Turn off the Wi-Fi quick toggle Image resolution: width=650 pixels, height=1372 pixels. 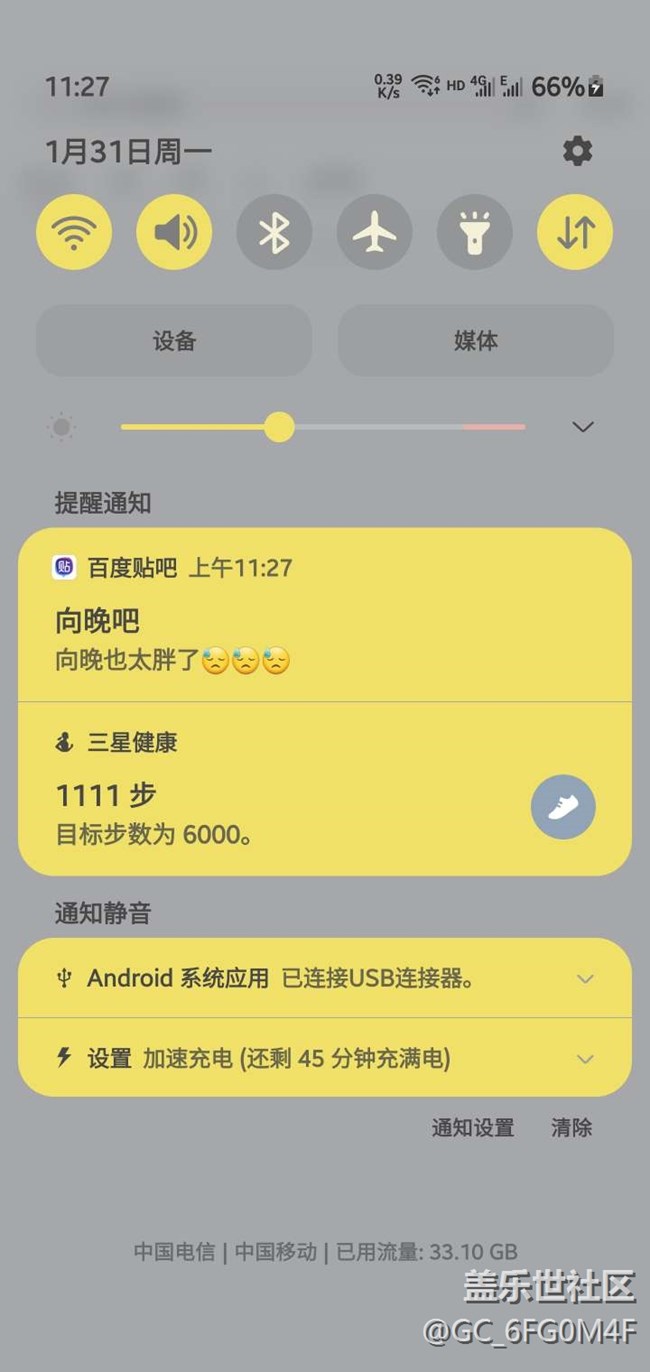74,232
